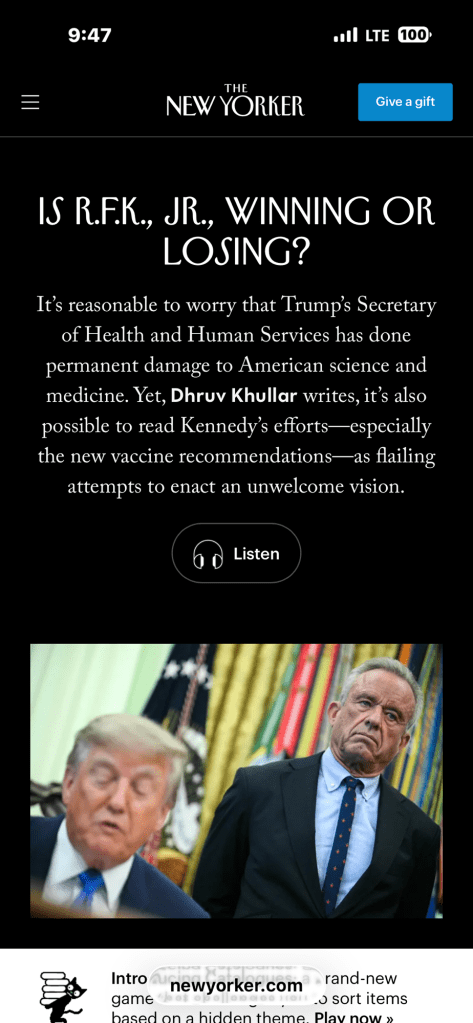Image resolution: width=473 pixels, height=1023 pixels.
Task: Open the article photo of Trump and Kennedy
Action: tap(236, 781)
